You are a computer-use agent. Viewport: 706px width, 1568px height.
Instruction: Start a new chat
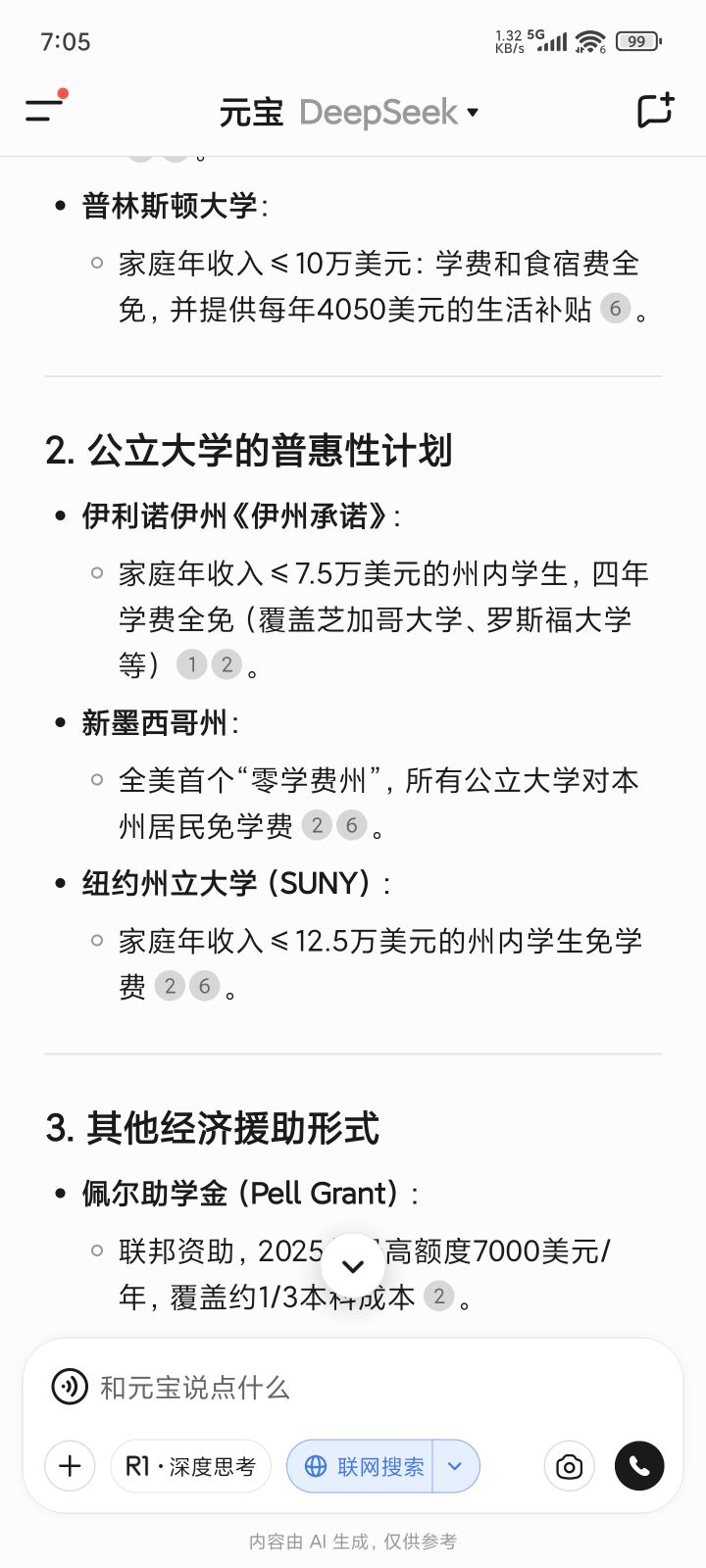point(655,110)
